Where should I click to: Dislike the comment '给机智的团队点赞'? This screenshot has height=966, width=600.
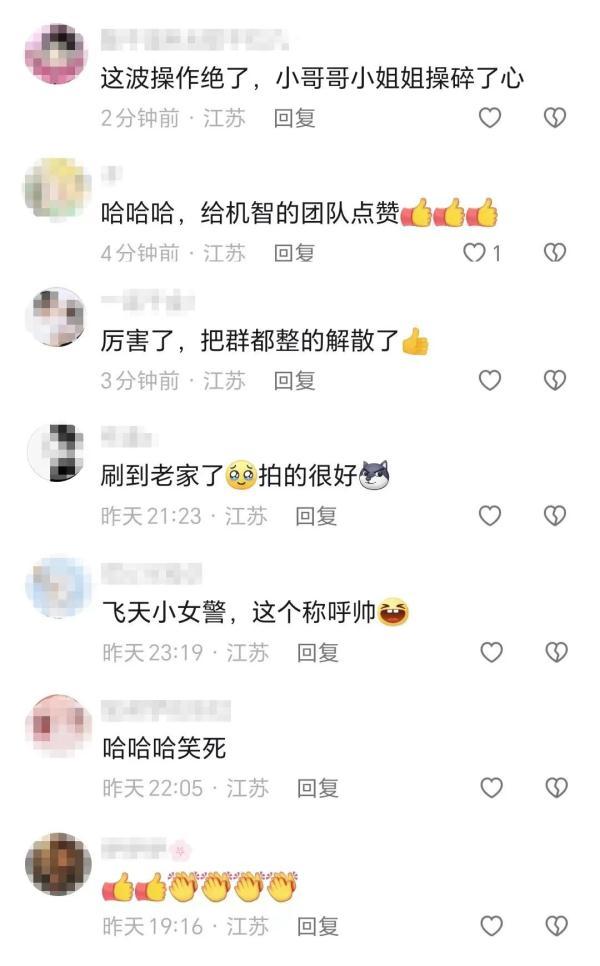555,253
